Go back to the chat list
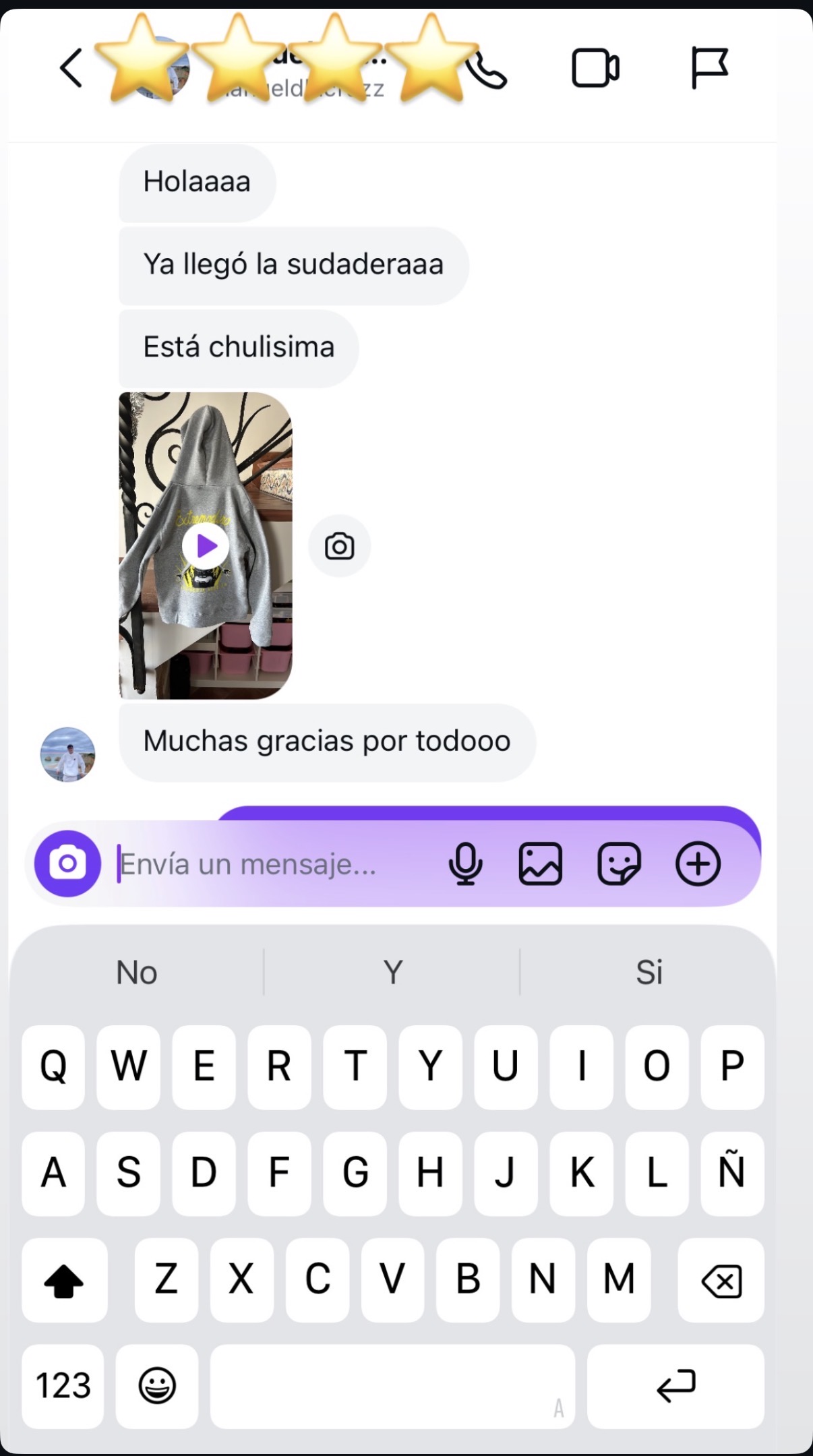Viewport: 813px width, 1456px height. pyautogui.click(x=71, y=67)
